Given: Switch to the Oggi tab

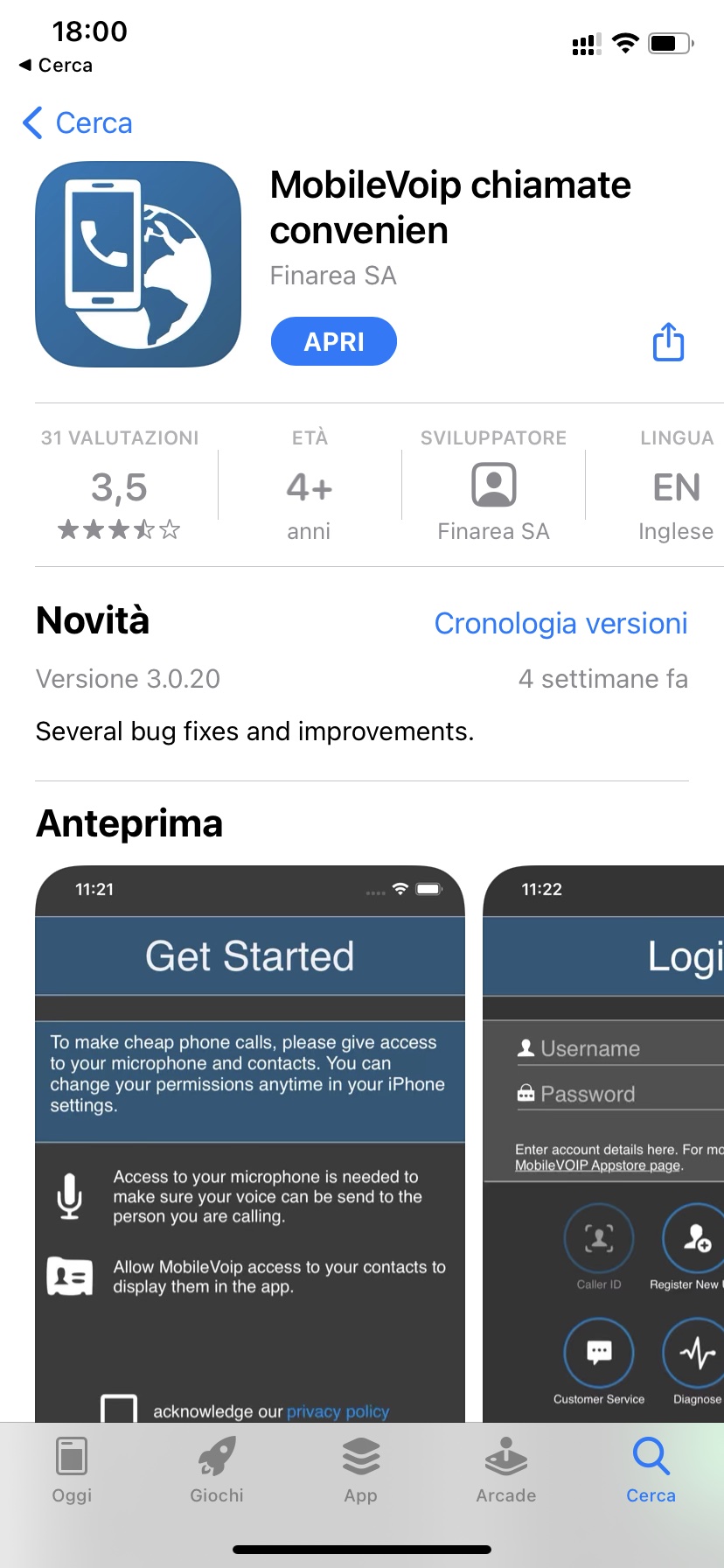Looking at the screenshot, I should pyautogui.click(x=72, y=1470).
